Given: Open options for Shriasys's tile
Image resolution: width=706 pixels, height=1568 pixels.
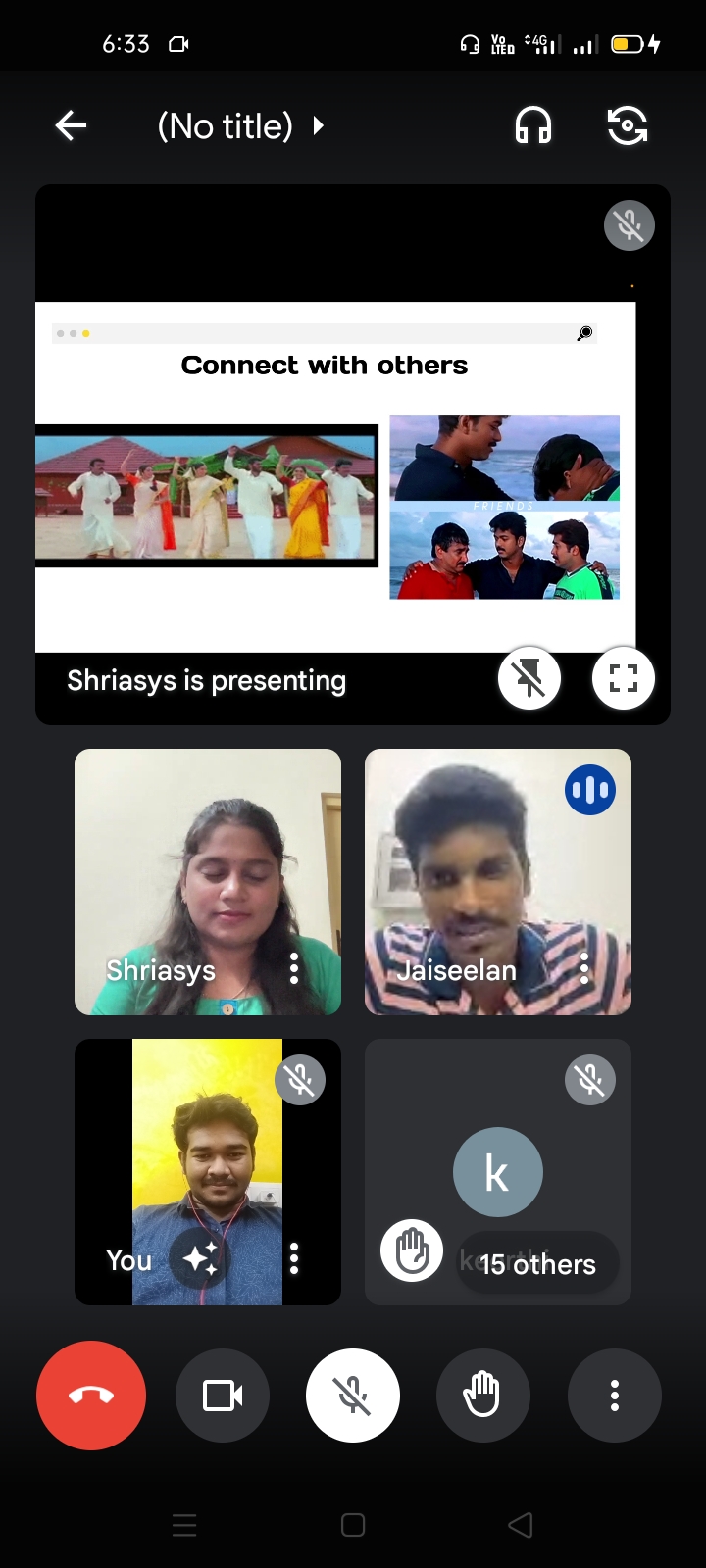Looking at the screenshot, I should (294, 969).
